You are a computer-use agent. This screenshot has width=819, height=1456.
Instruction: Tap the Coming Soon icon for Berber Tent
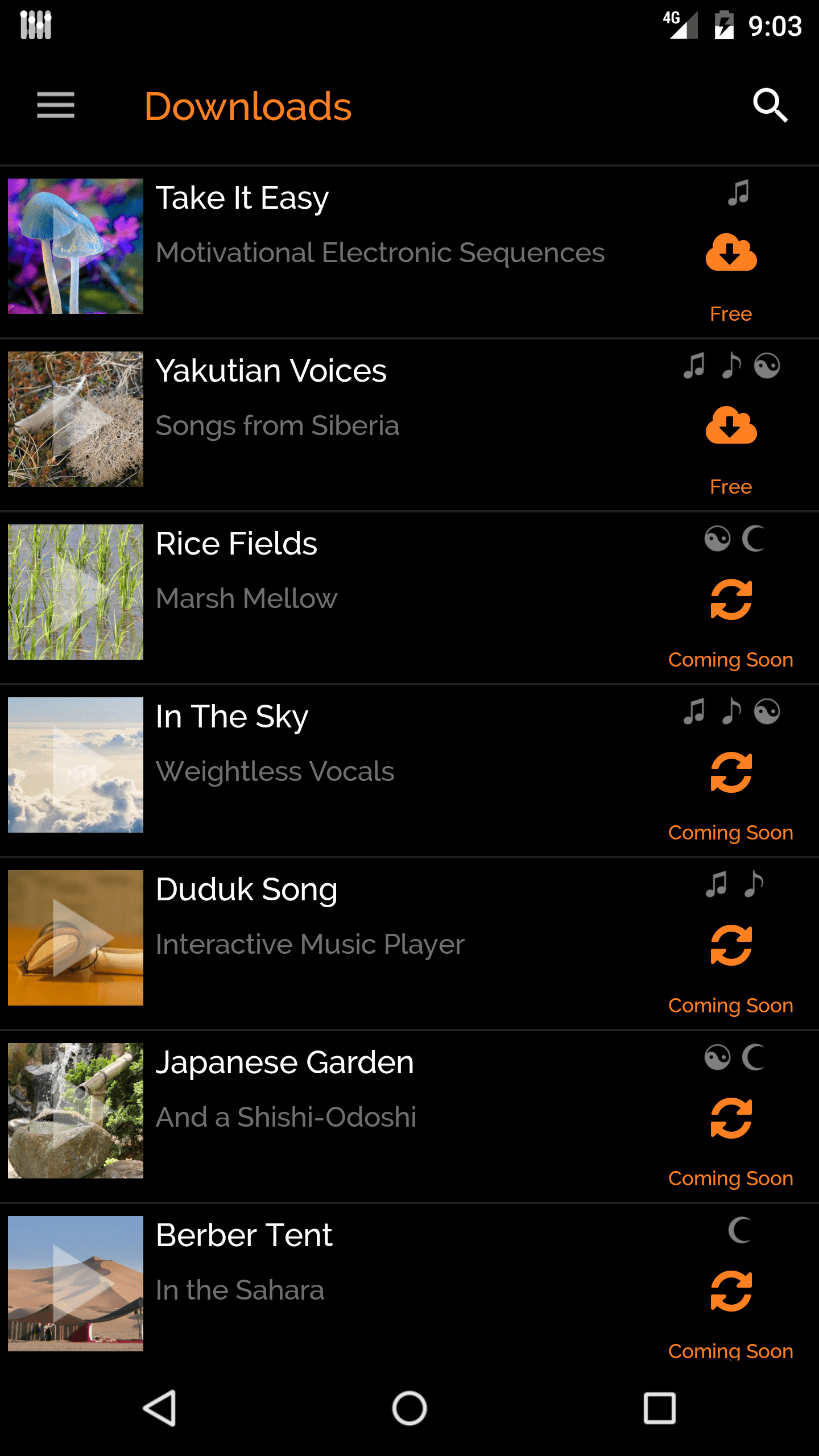pyautogui.click(x=731, y=1291)
